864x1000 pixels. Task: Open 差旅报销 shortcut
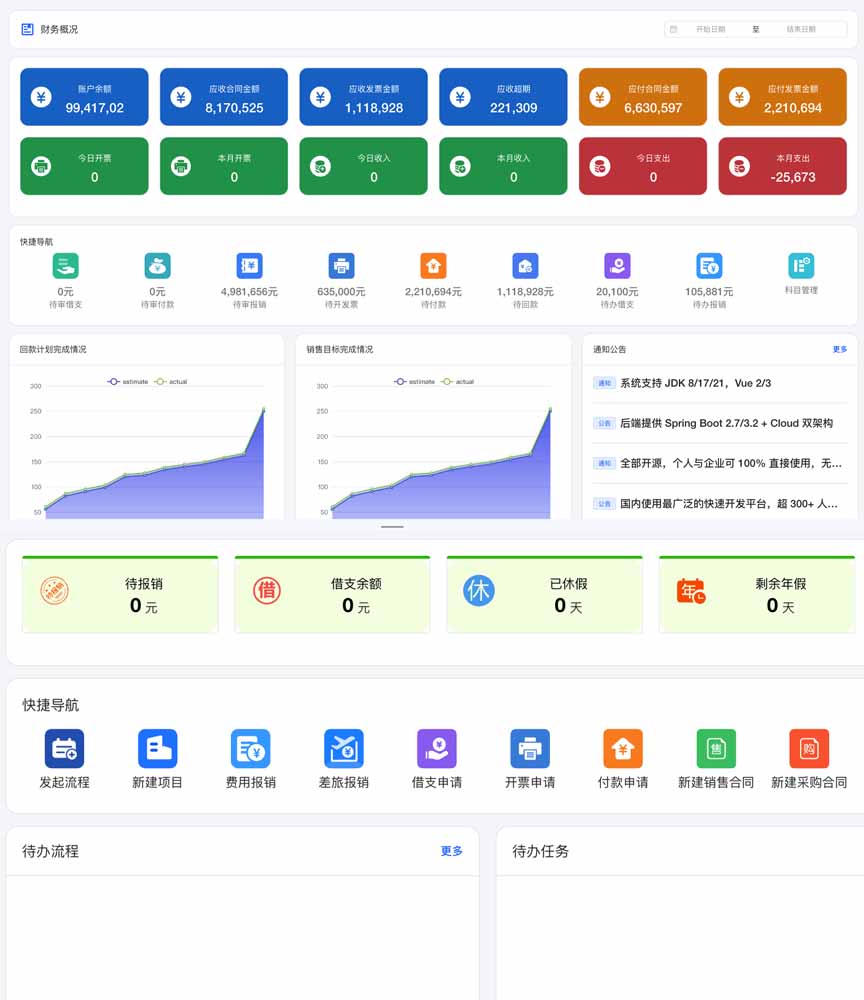pos(344,759)
